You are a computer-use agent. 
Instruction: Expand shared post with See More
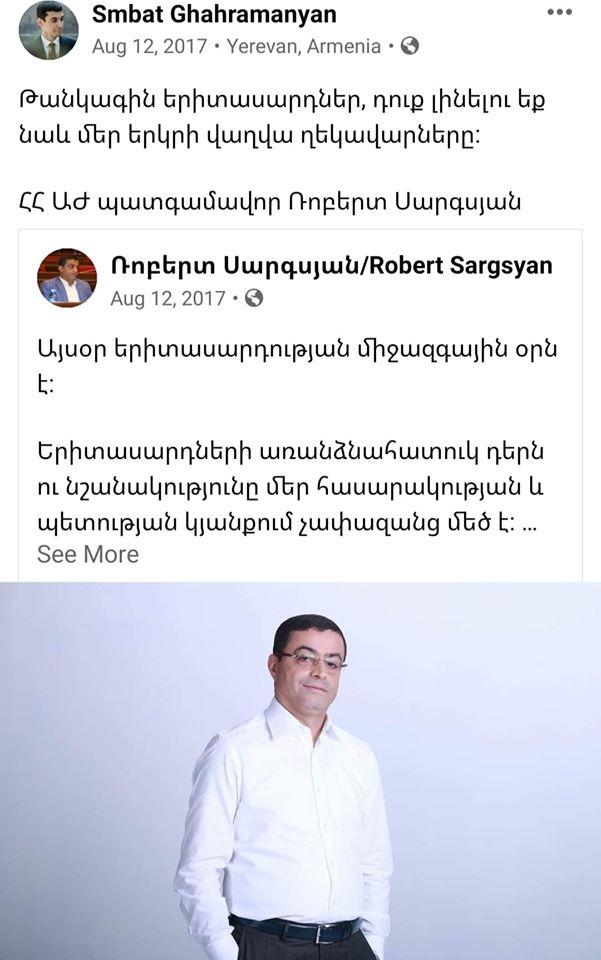(x=88, y=554)
